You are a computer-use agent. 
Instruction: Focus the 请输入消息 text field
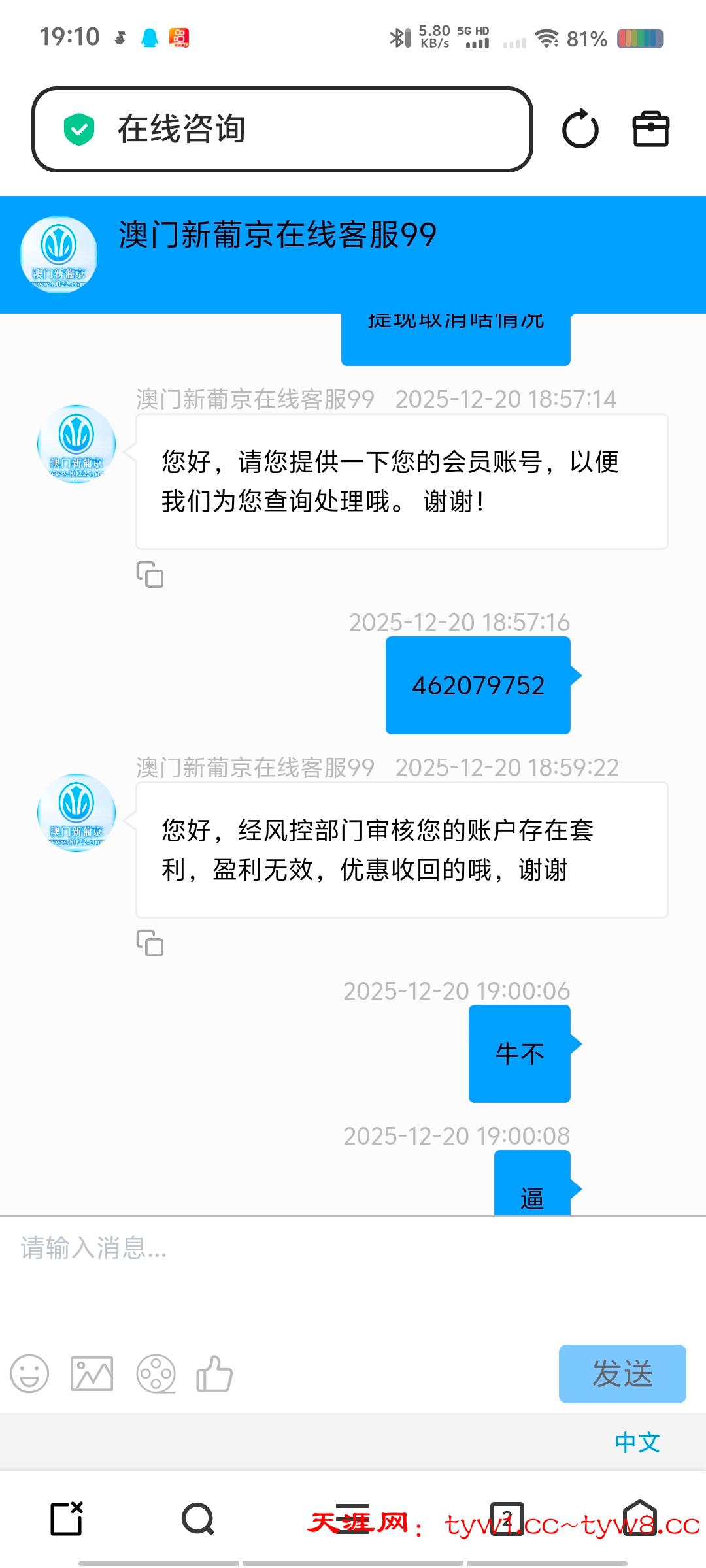[x=353, y=1274]
